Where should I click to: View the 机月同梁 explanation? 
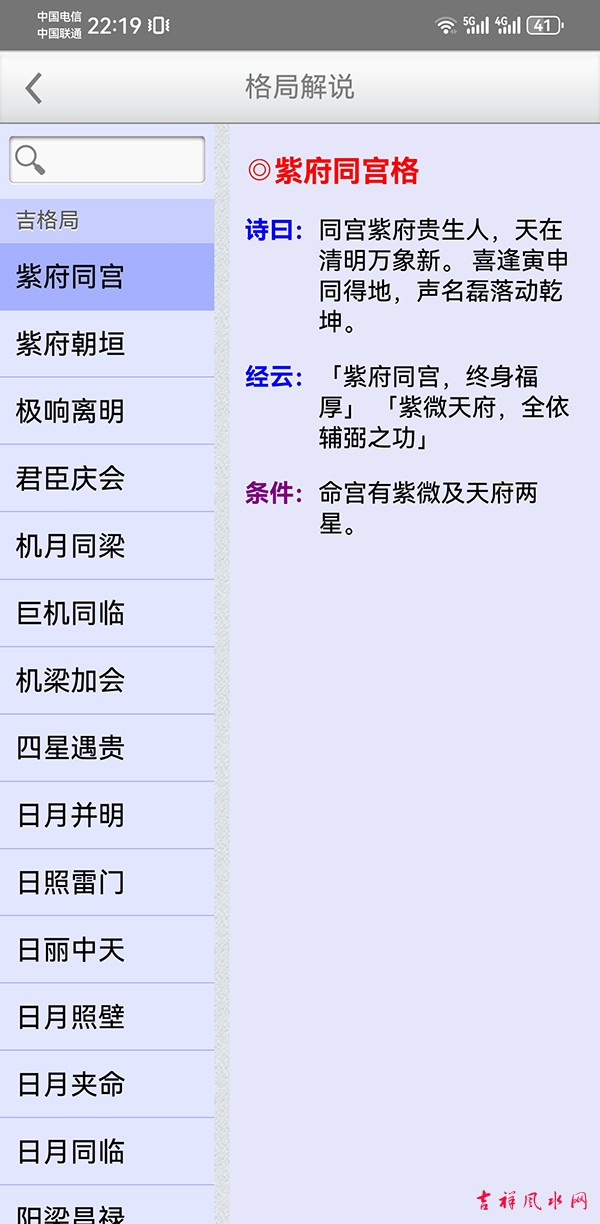pyautogui.click(x=107, y=546)
